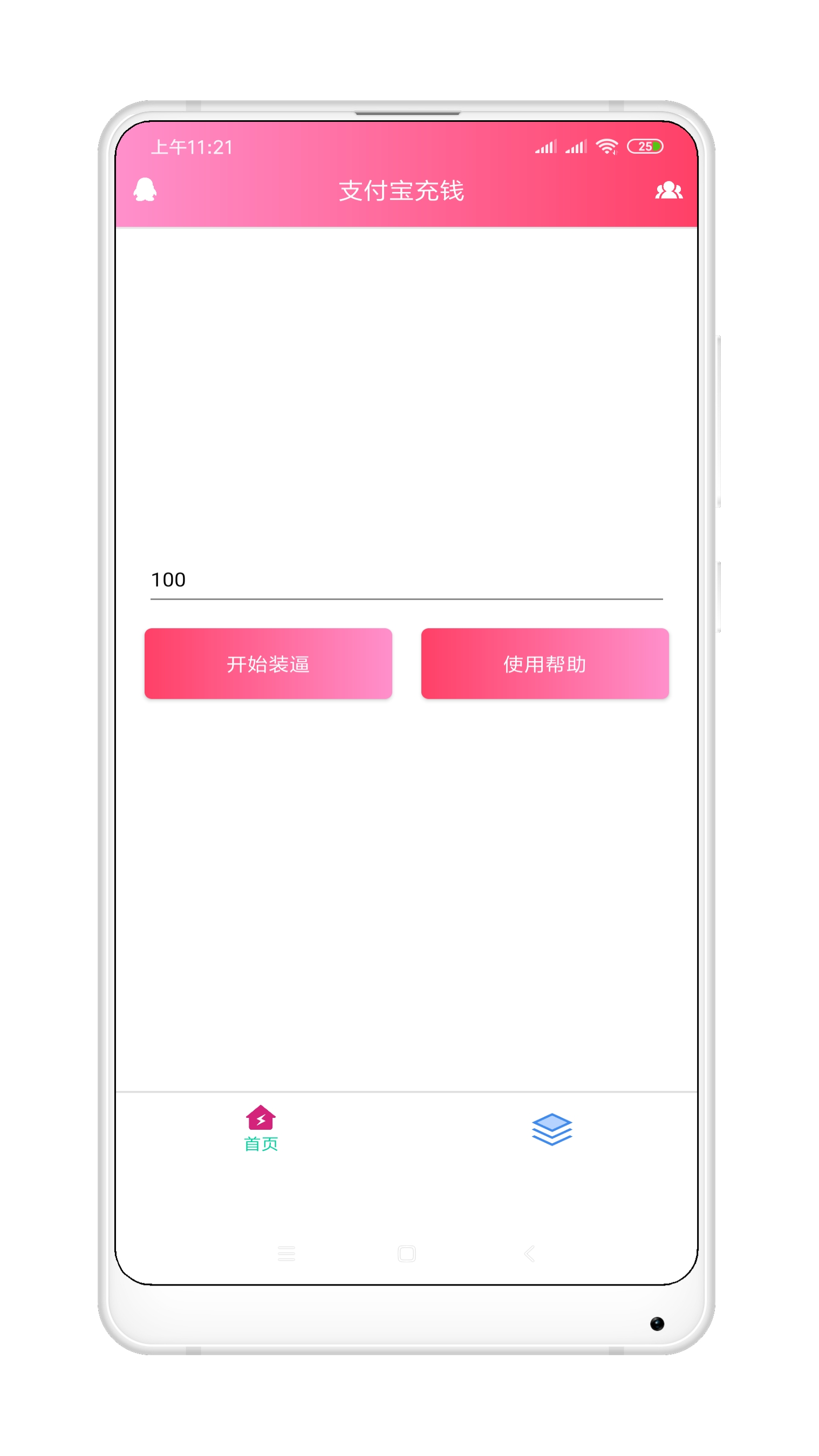Go back with system back button
This screenshot has width=819, height=1456.
[529, 1254]
